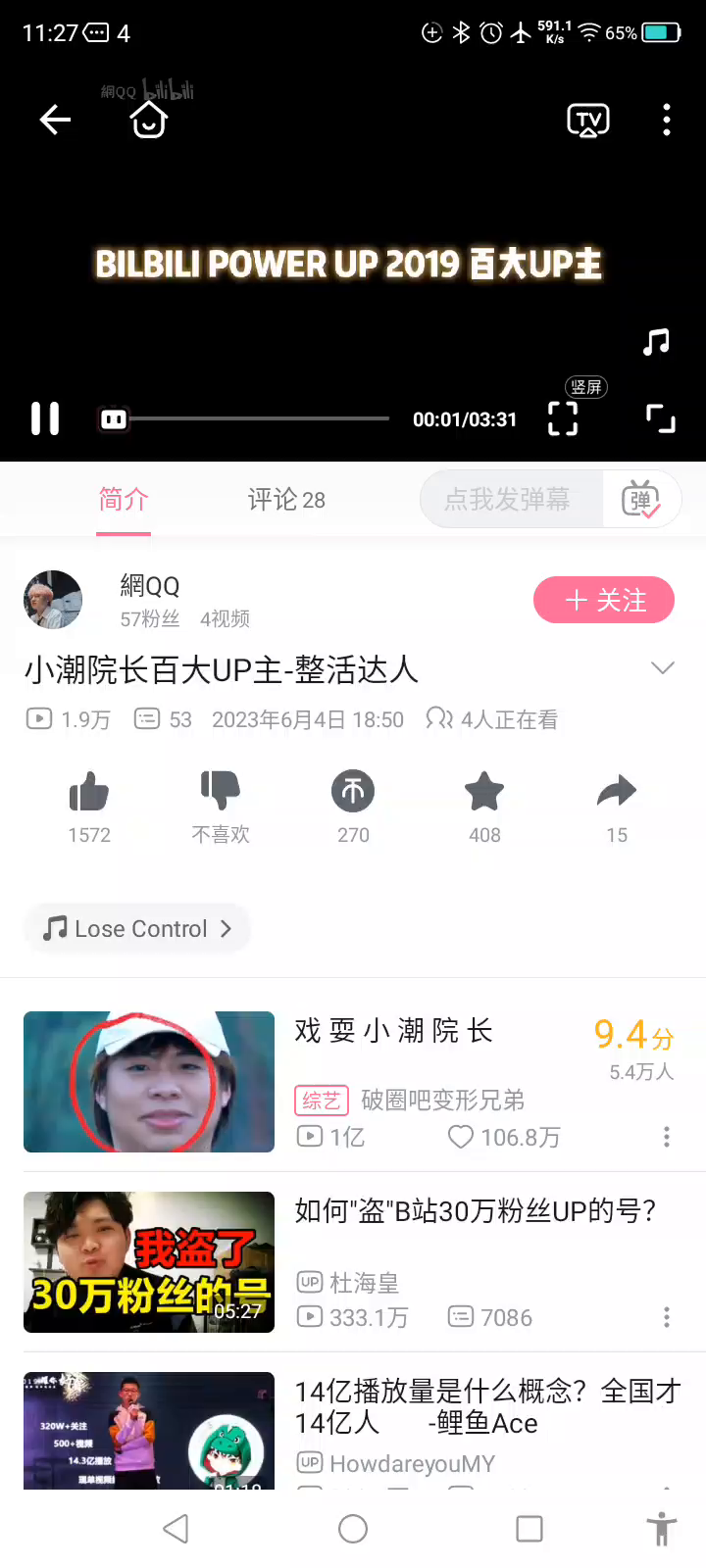Follow the uploader 網QQ
The height and width of the screenshot is (1568, 706).
coord(604,600)
